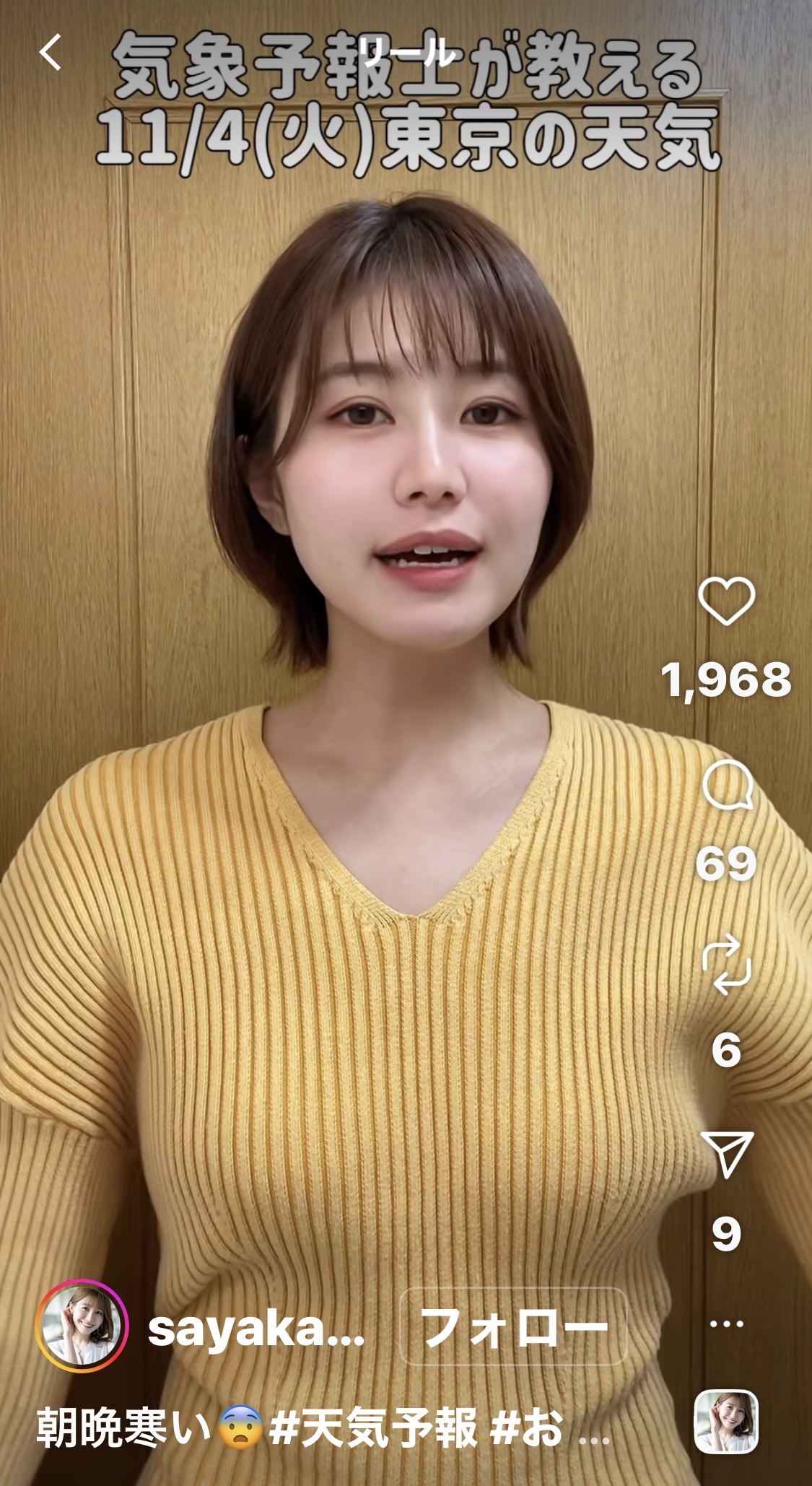812x1486 pixels.
Task: Repost this reel
Action: pos(727,965)
